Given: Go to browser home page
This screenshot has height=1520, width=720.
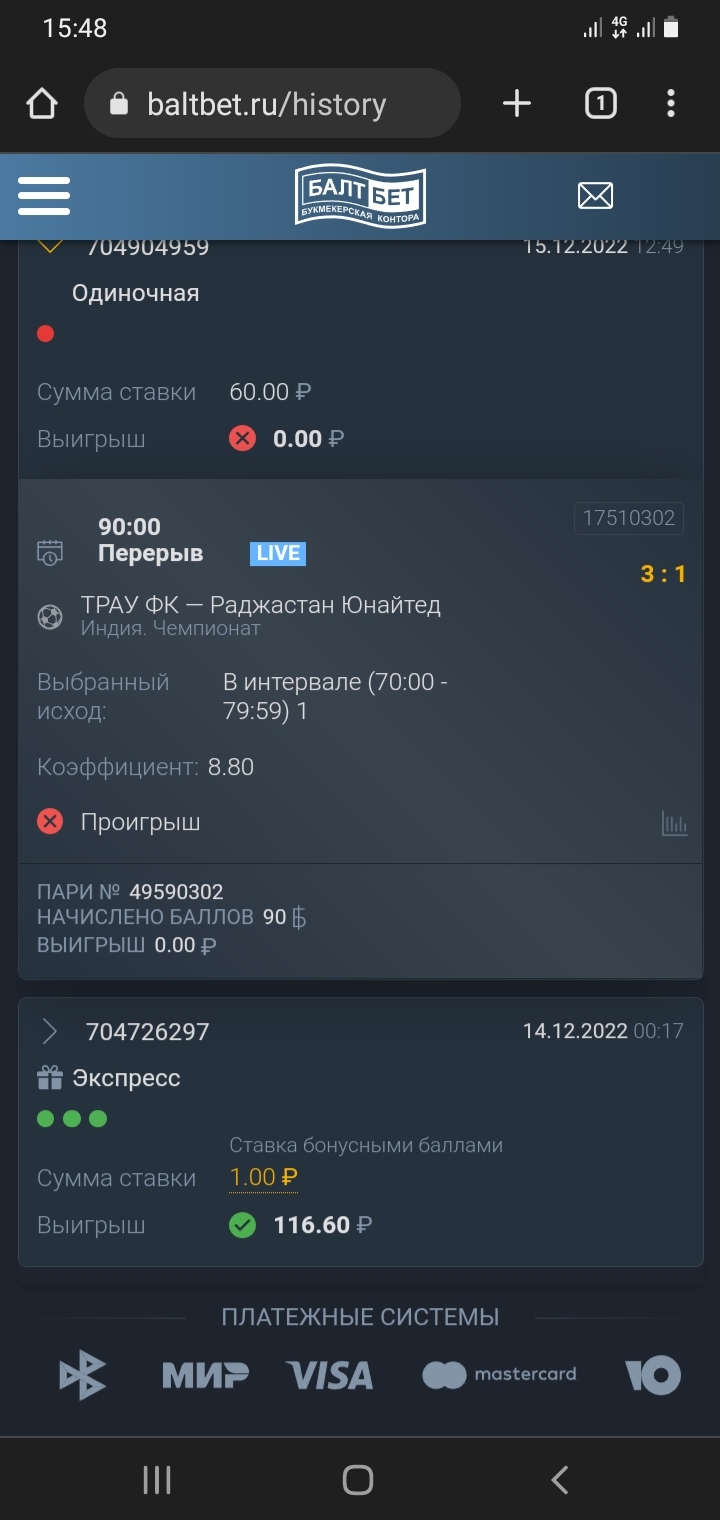Looking at the screenshot, I should coord(42,104).
